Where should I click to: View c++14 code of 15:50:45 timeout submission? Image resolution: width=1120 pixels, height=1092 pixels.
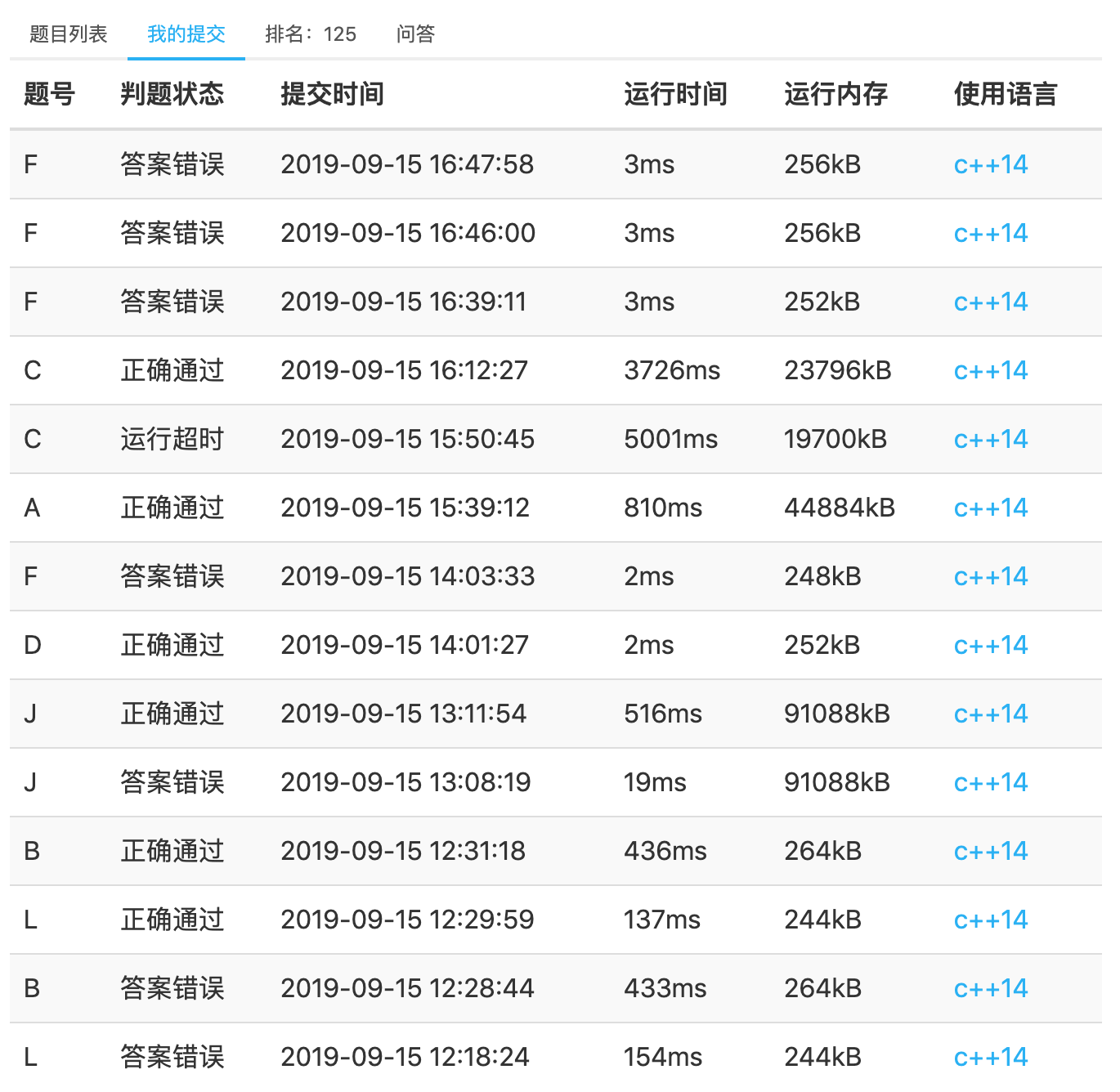pyautogui.click(x=990, y=440)
